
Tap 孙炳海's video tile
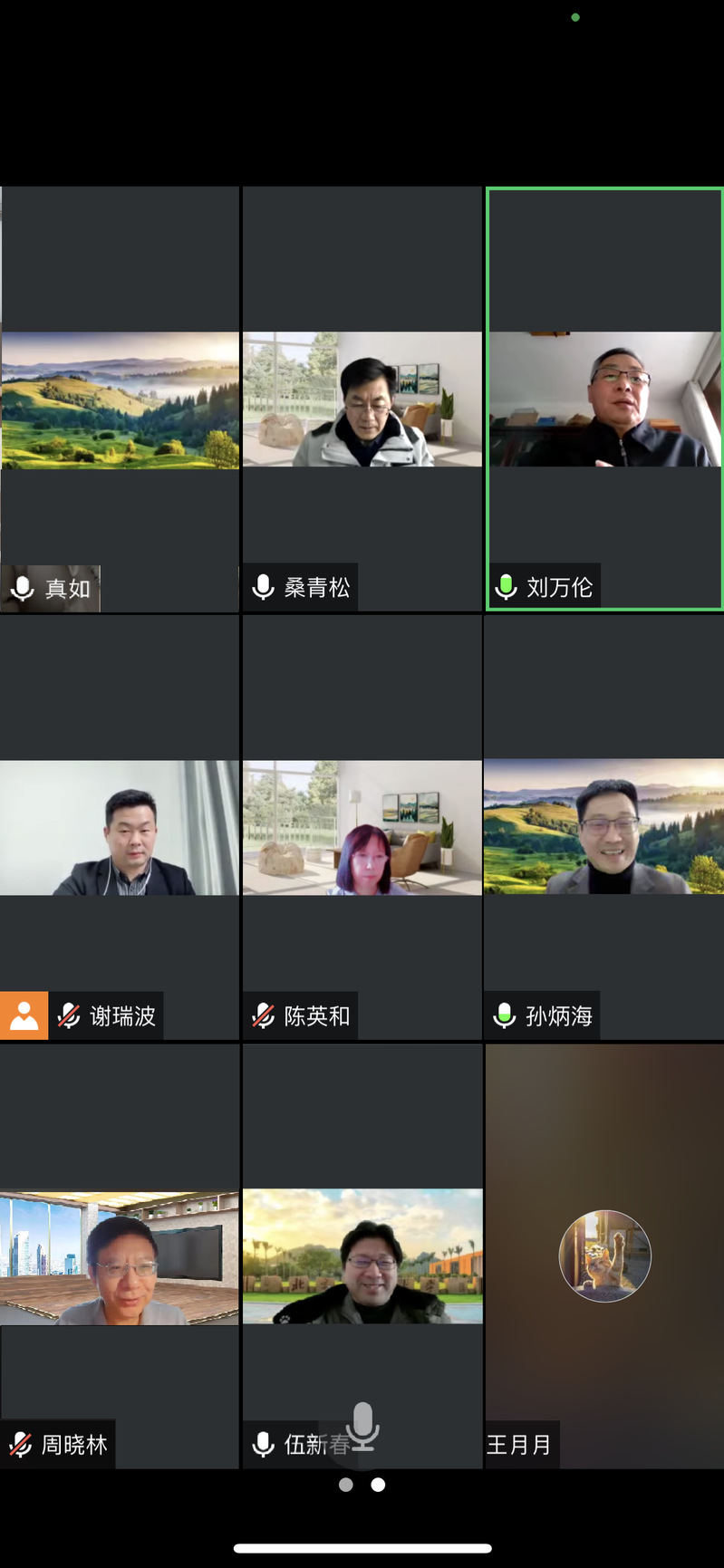pos(604,827)
